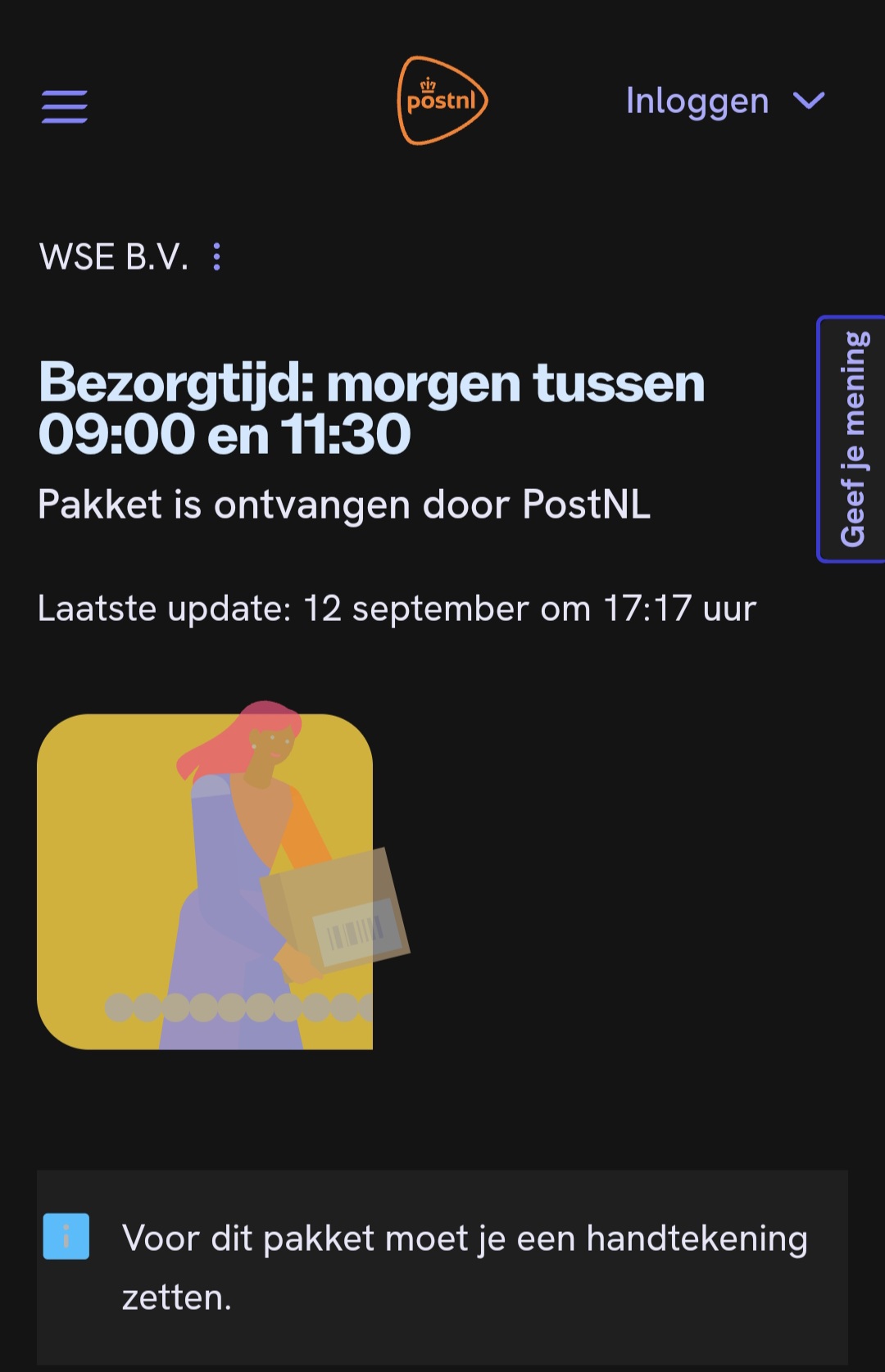The height and width of the screenshot is (1372, 885).
Task: Open the Geef je mening feedback tab
Action: click(851, 439)
